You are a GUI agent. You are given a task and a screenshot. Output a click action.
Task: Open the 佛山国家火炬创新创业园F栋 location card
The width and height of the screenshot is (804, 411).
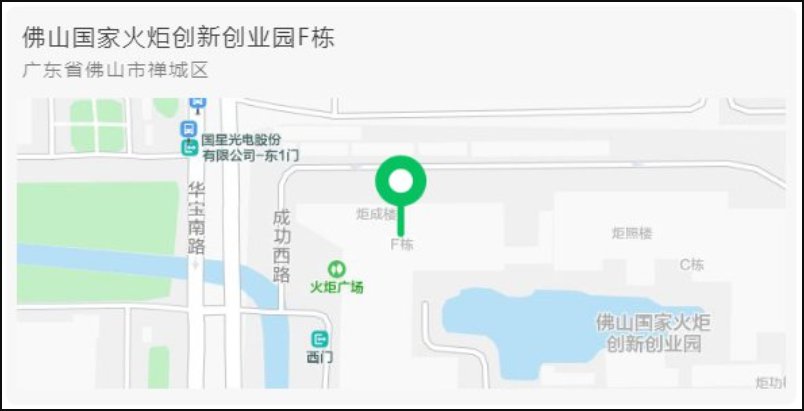tap(178, 38)
